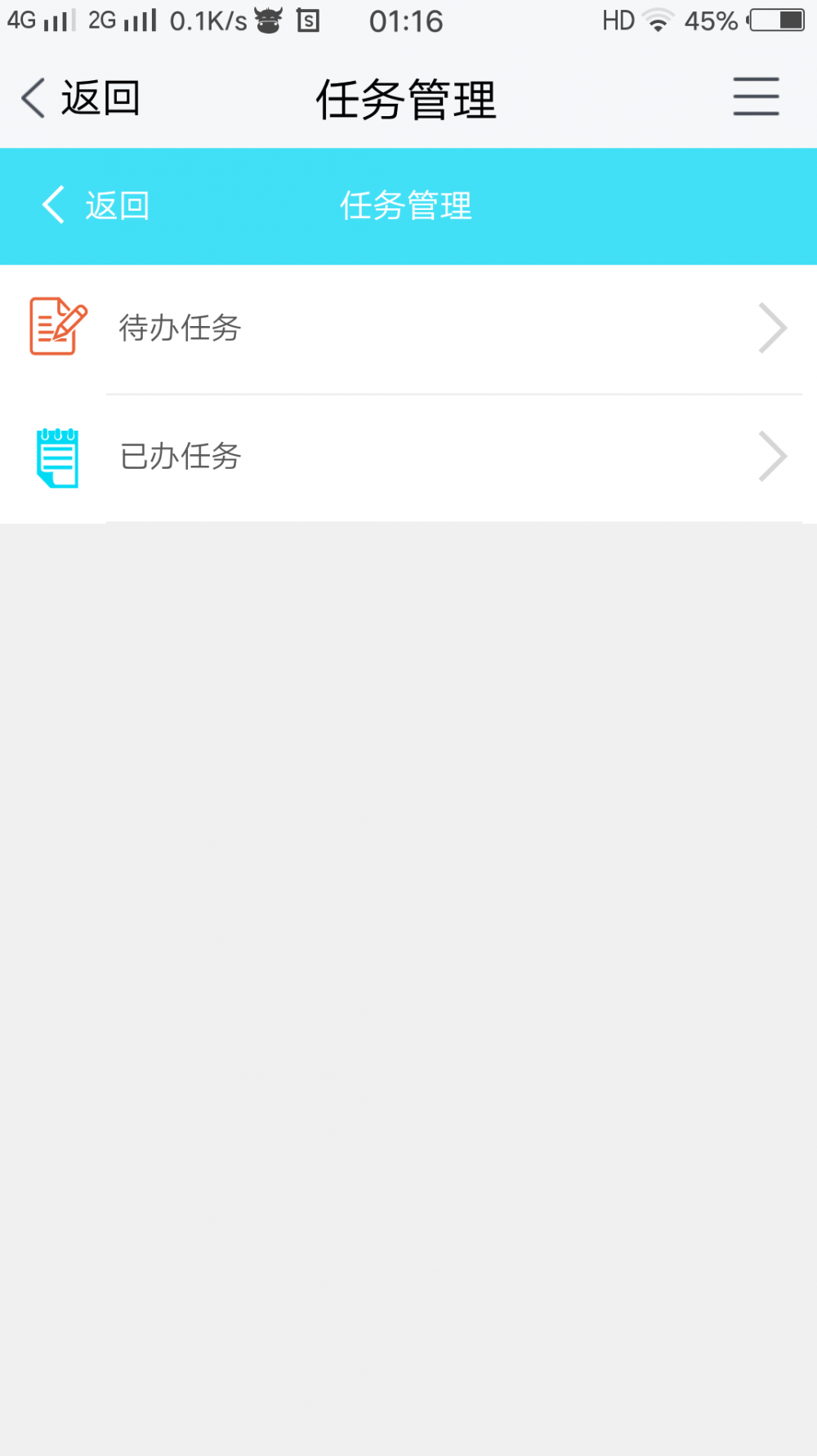
Task: Open the hamburger menu at top right
Action: pos(755,96)
